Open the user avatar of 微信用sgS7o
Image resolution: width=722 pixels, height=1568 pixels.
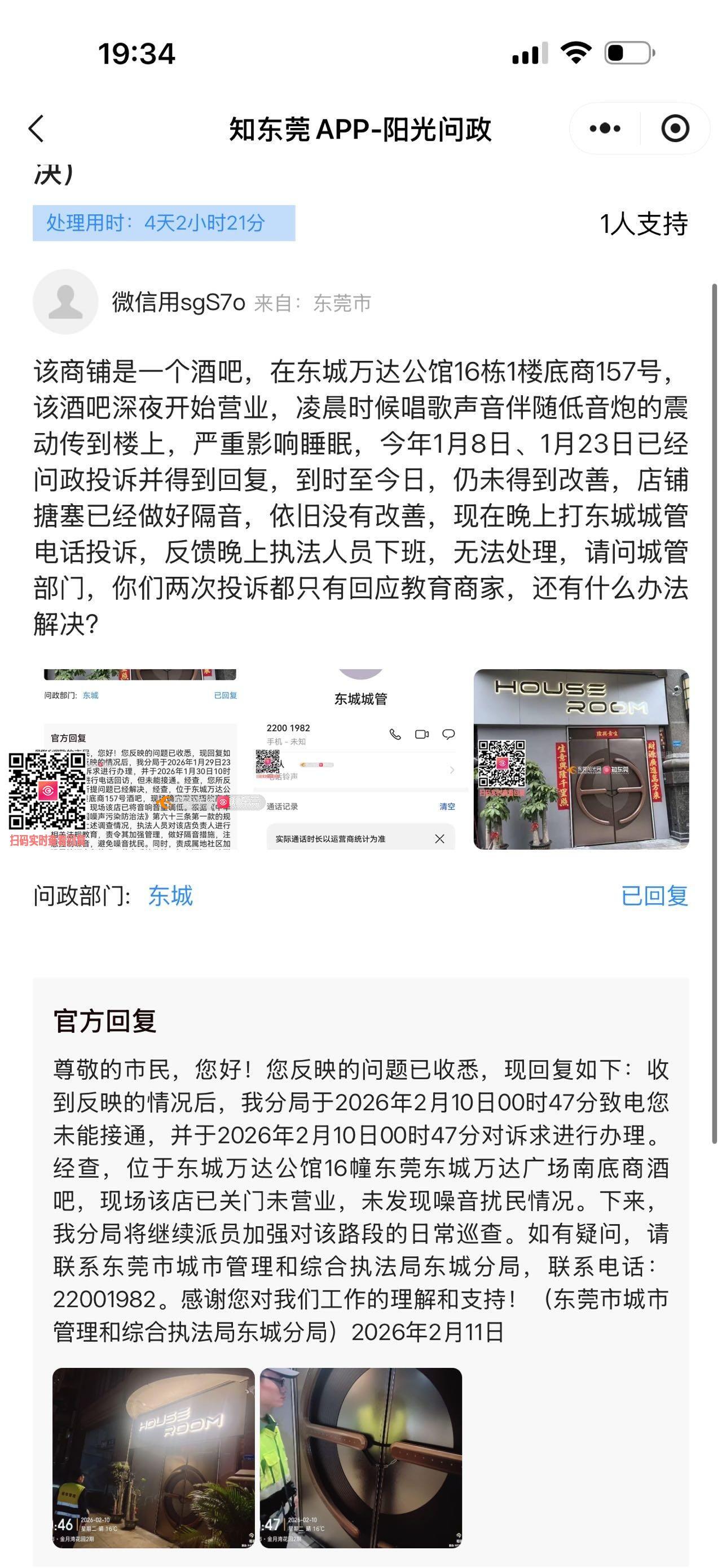pyautogui.click(x=65, y=302)
